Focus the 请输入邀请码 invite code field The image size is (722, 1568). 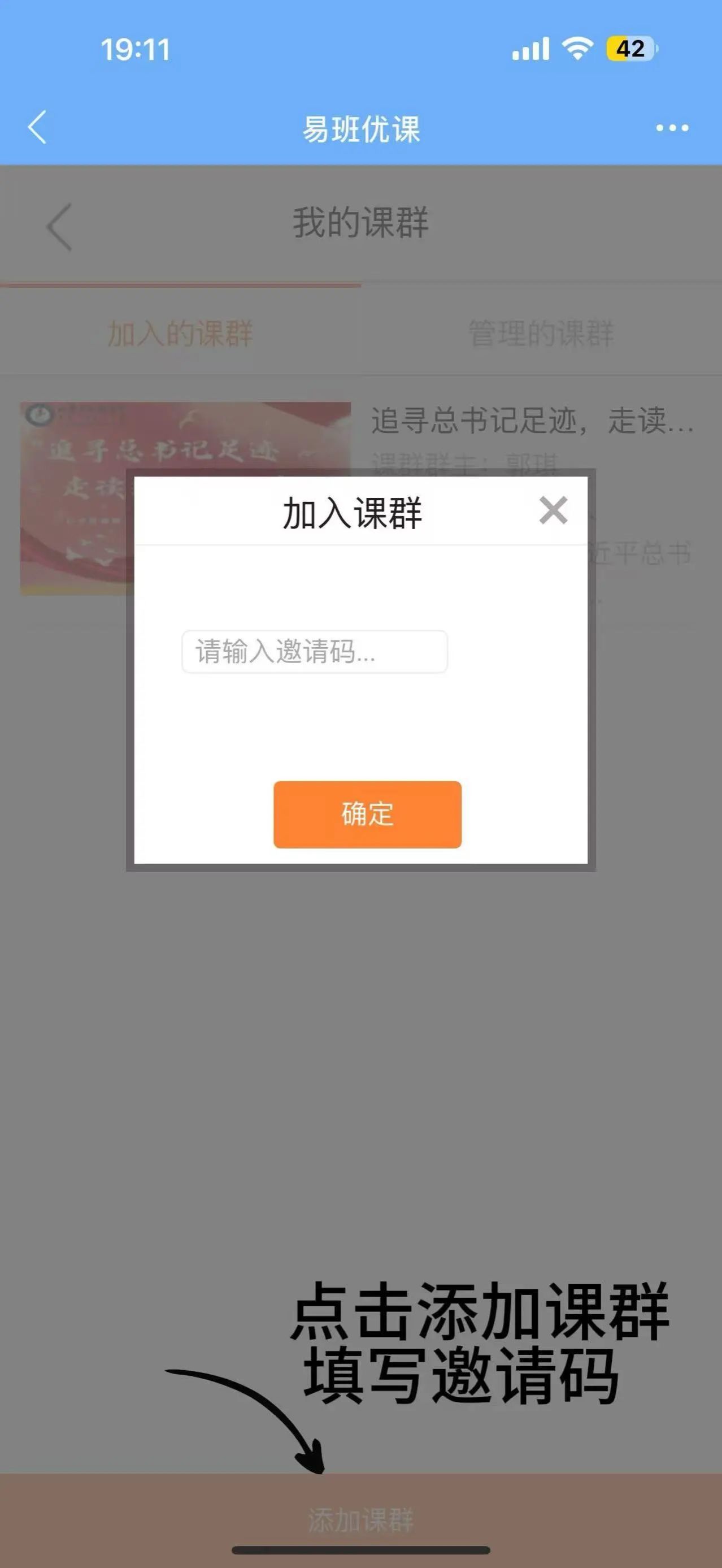pos(315,651)
